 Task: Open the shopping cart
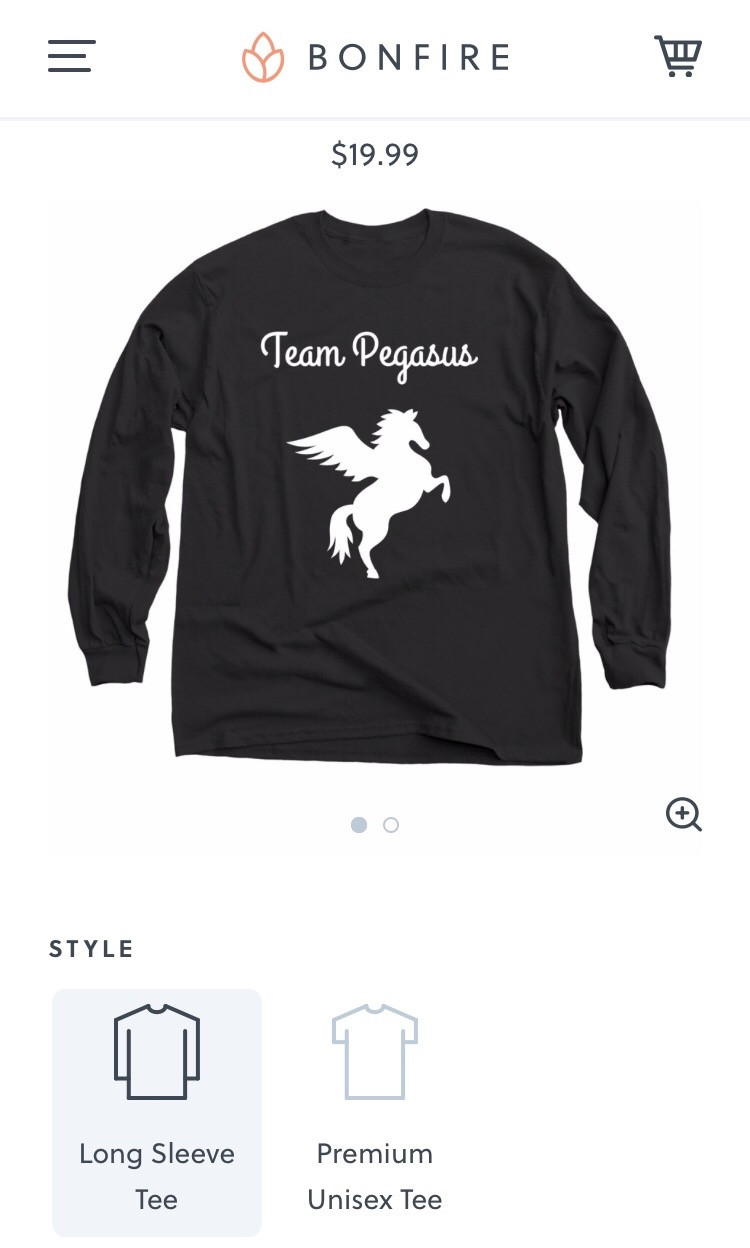tap(678, 56)
